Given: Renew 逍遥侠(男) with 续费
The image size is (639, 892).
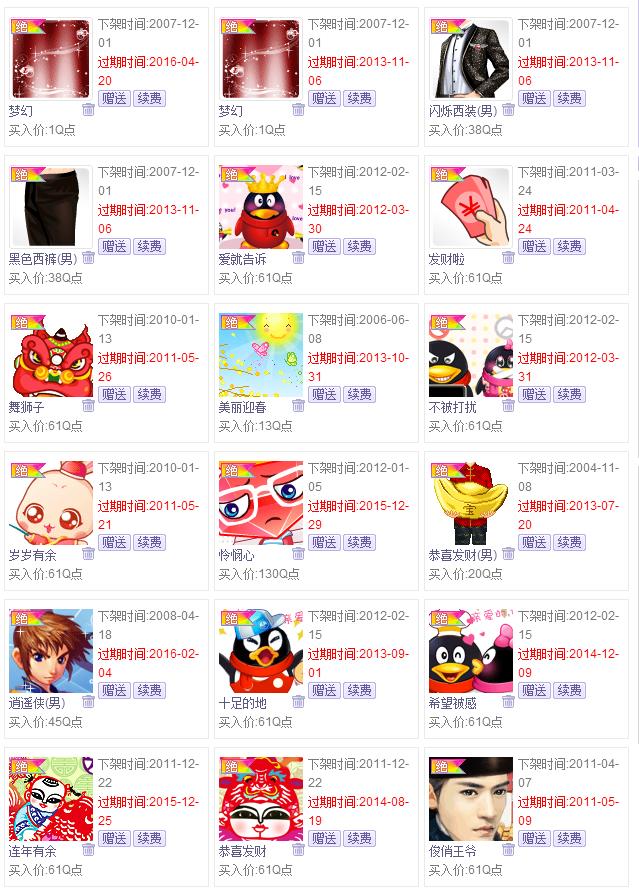Looking at the screenshot, I should point(150,690).
